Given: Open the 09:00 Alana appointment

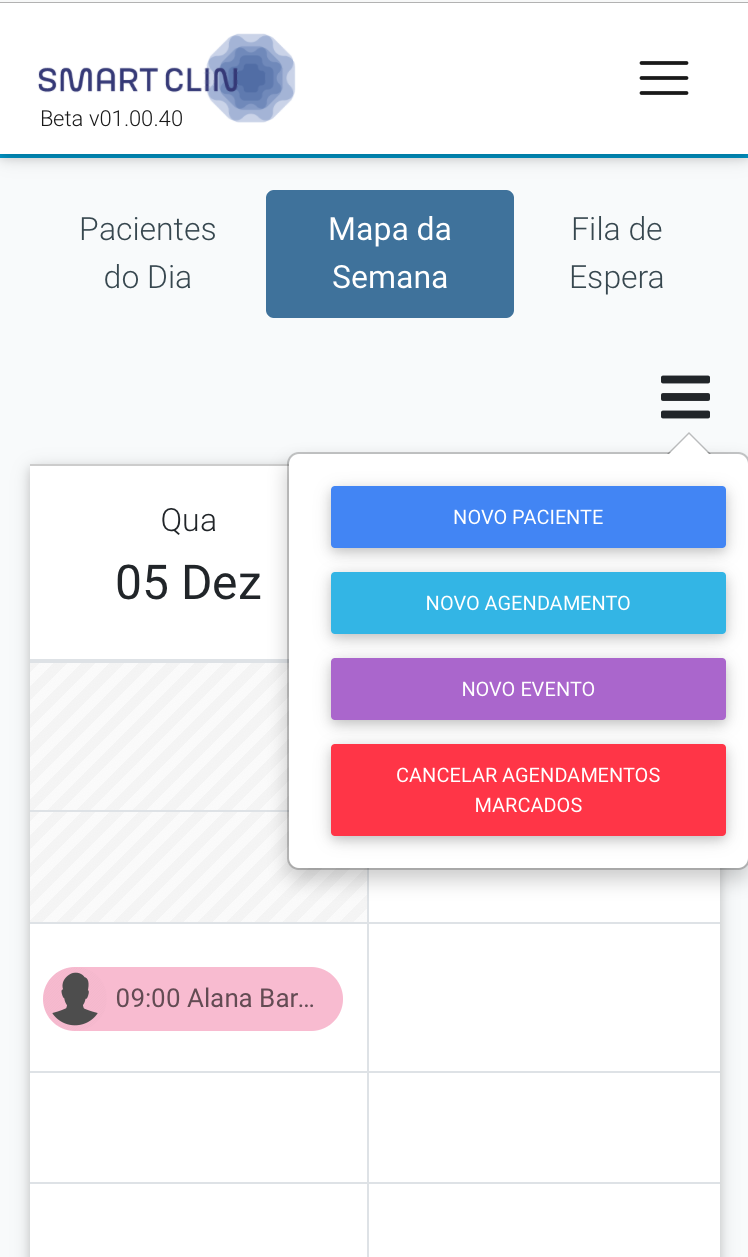Looking at the screenshot, I should coord(193,998).
